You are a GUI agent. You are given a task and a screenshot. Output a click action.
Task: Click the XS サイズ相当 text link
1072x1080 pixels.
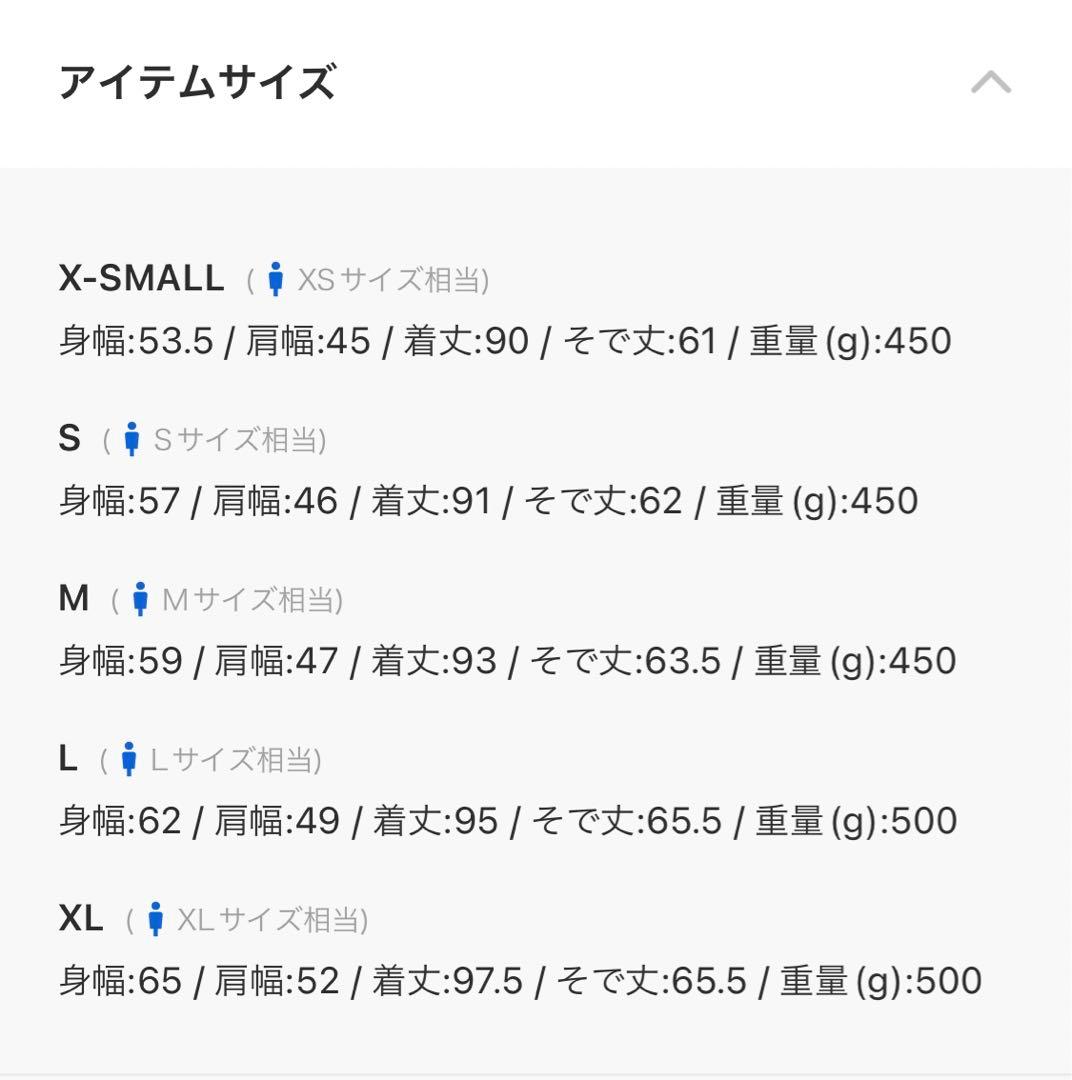(x=389, y=281)
